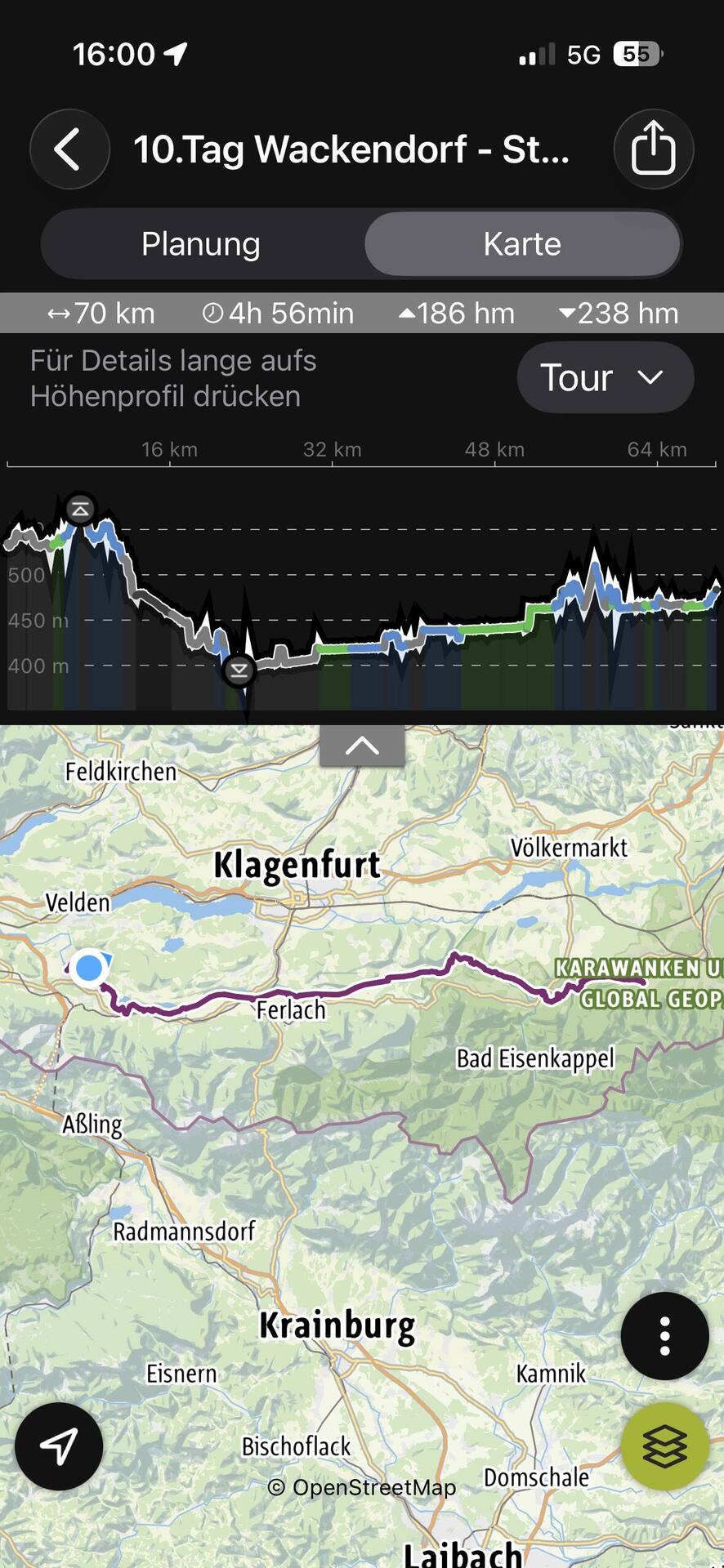Open the map layers selector
This screenshot has width=724, height=1568.
[664, 1446]
